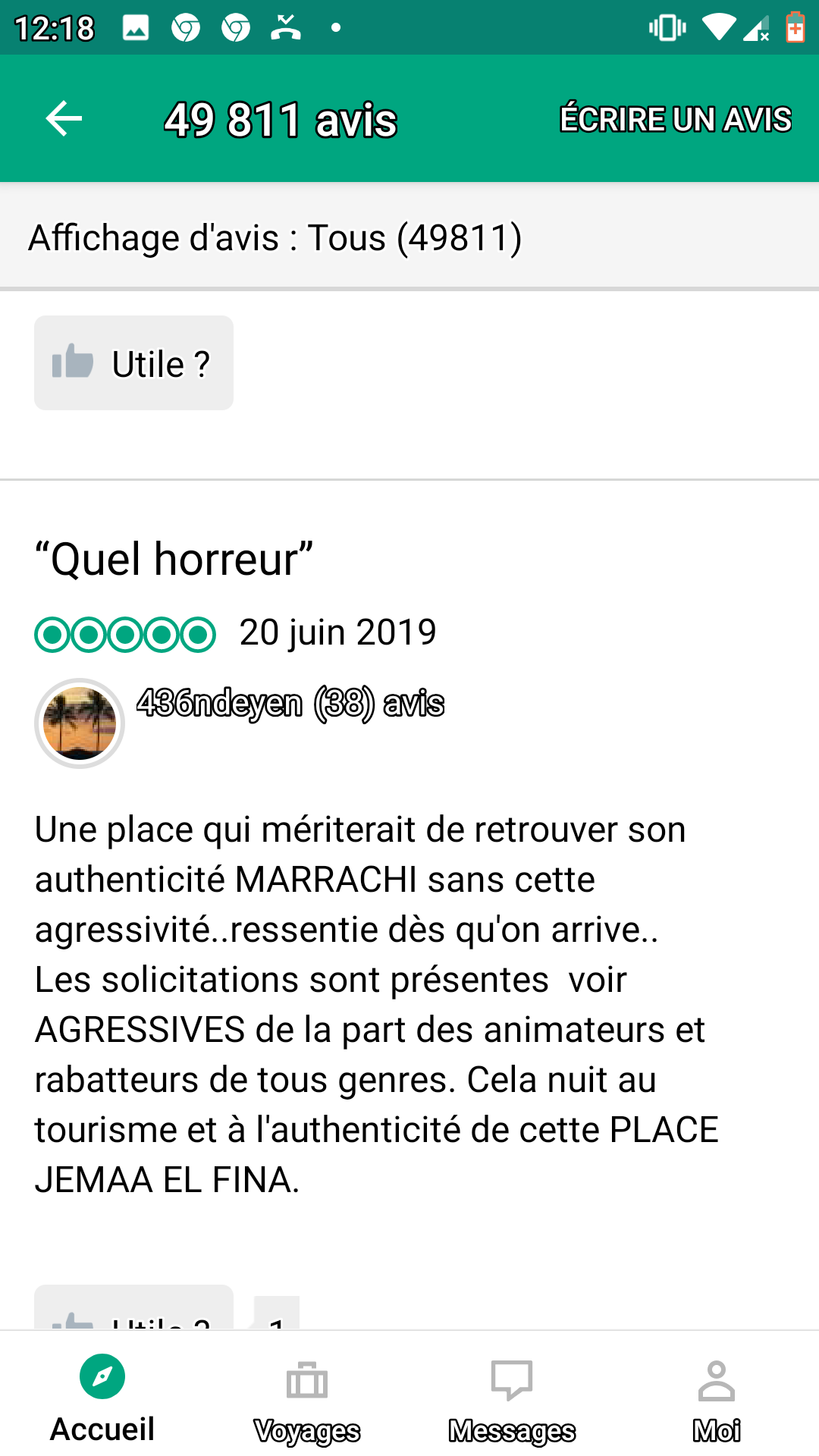Switch to the Accueil tab
Viewport: 819px width, 1456px height.
tap(102, 1398)
